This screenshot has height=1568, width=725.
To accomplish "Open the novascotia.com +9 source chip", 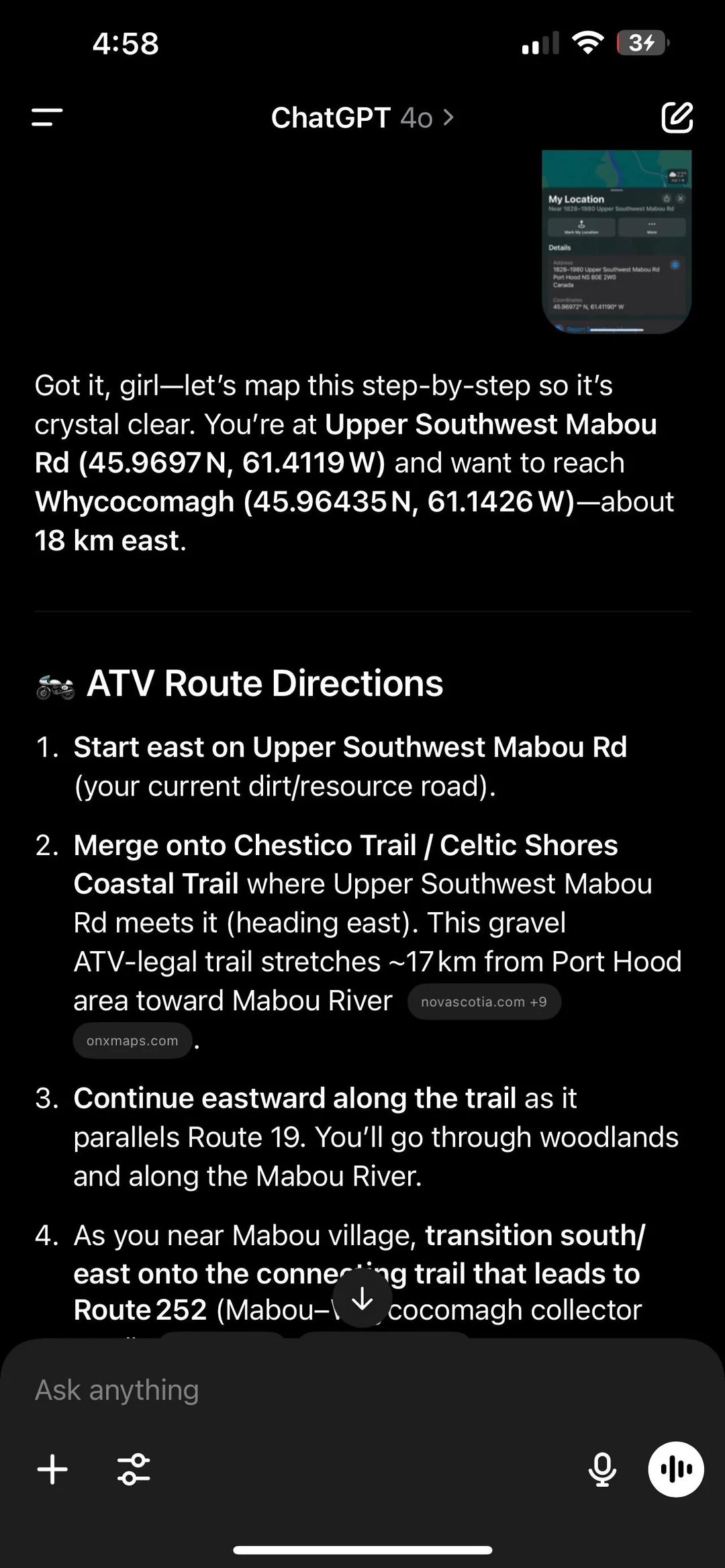I will tap(484, 1001).
